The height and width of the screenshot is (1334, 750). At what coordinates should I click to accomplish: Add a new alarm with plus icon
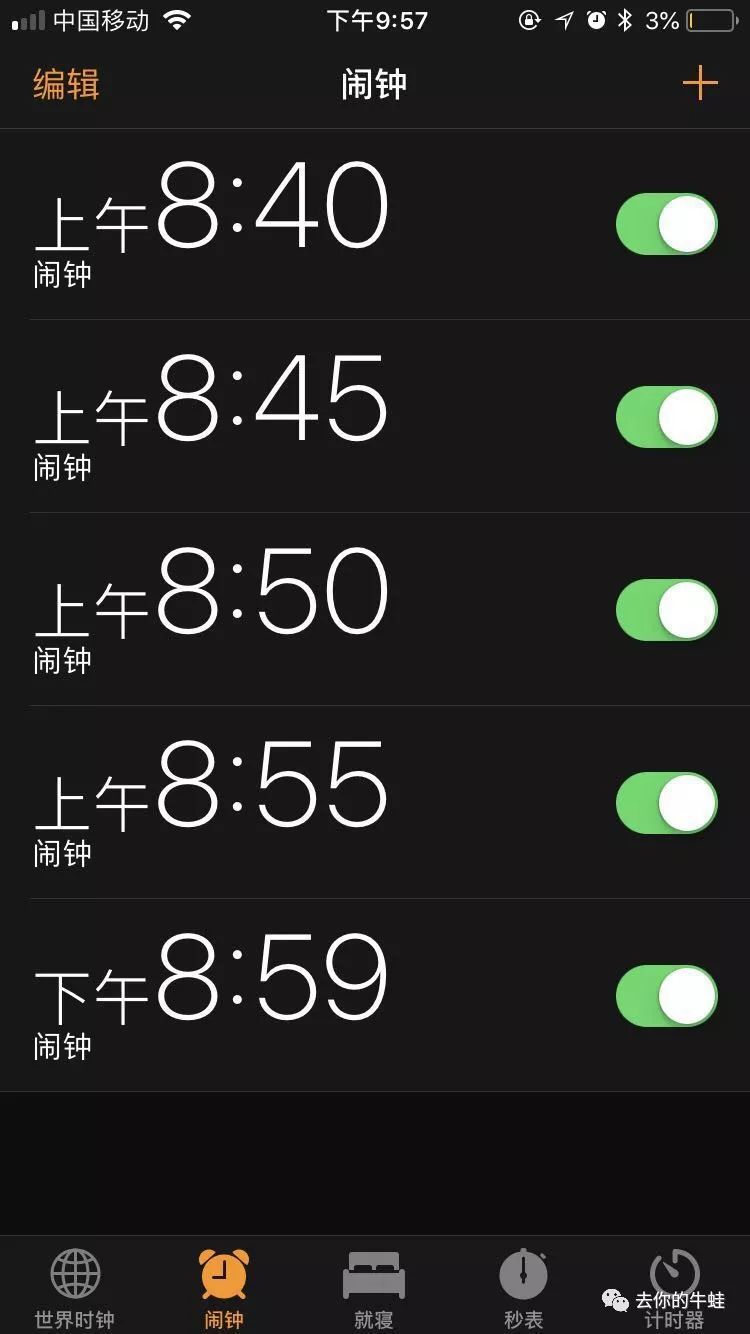(700, 83)
